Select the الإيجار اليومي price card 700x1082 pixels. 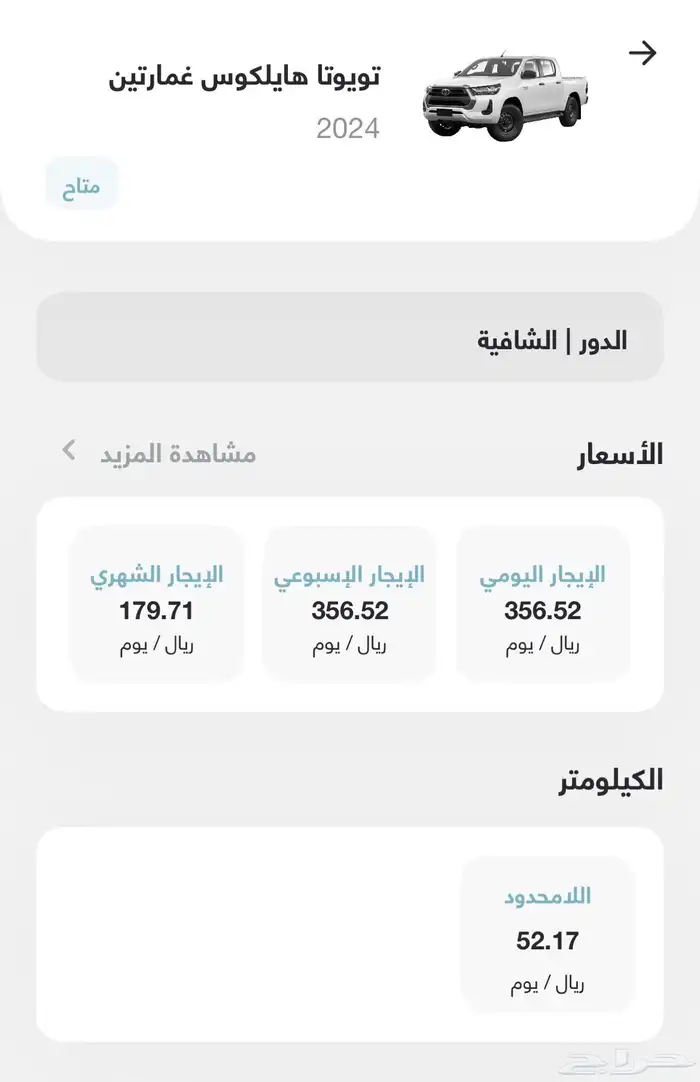click(543, 605)
